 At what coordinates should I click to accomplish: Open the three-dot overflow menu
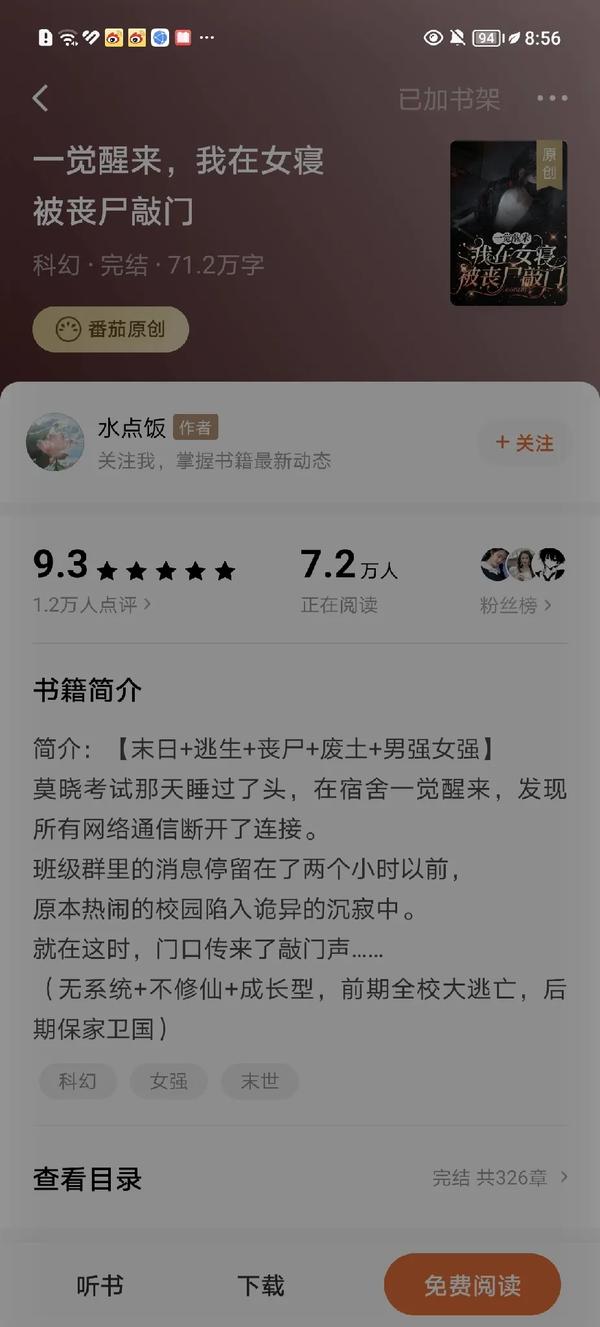pos(552,98)
